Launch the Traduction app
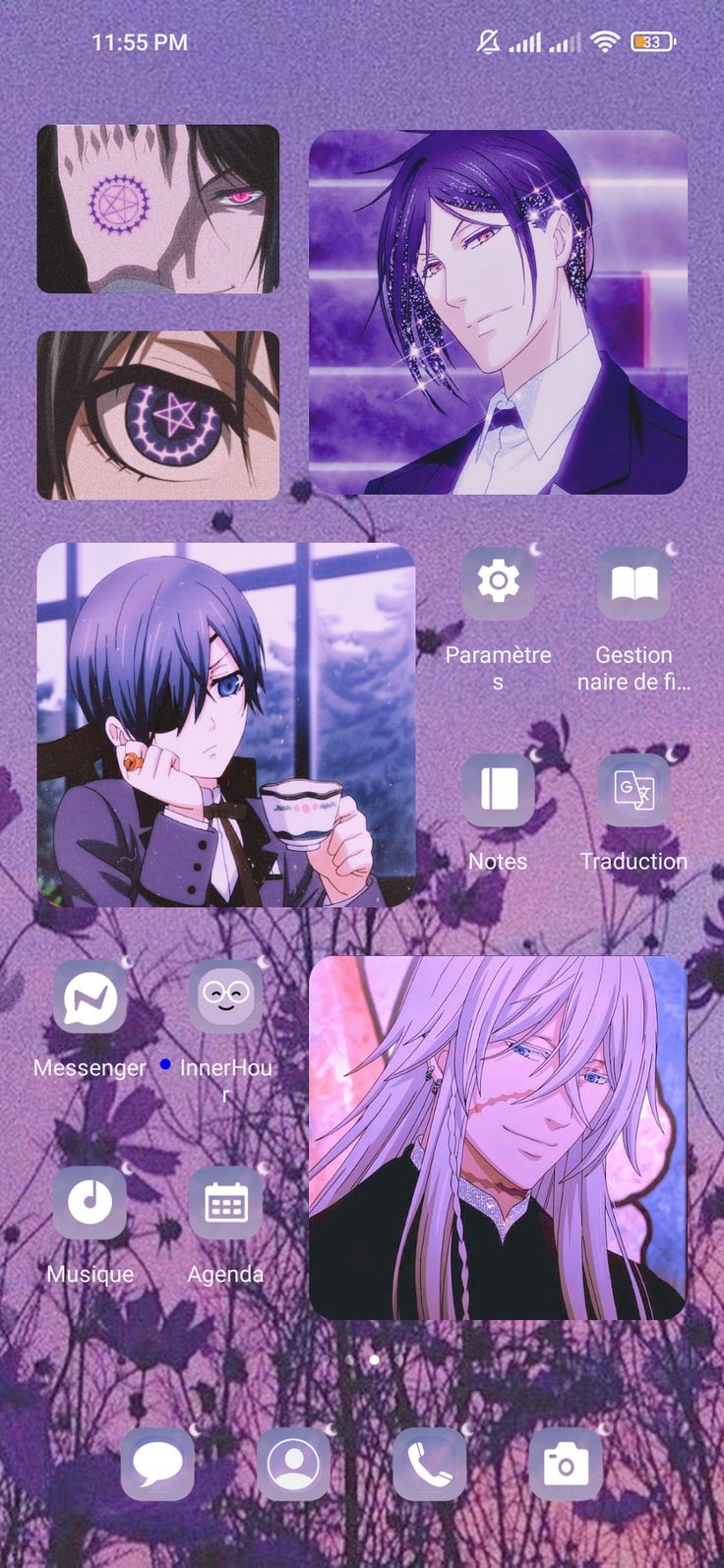724x1568 pixels. click(x=634, y=790)
